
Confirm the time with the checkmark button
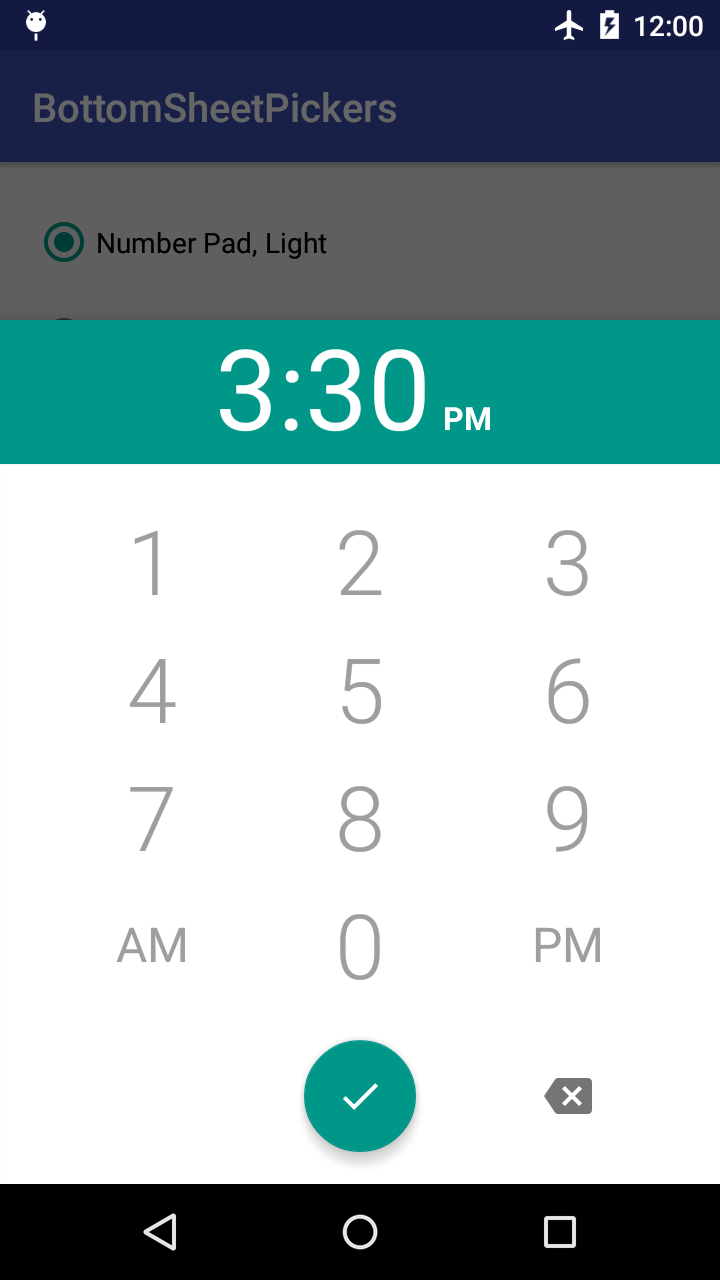click(360, 1096)
